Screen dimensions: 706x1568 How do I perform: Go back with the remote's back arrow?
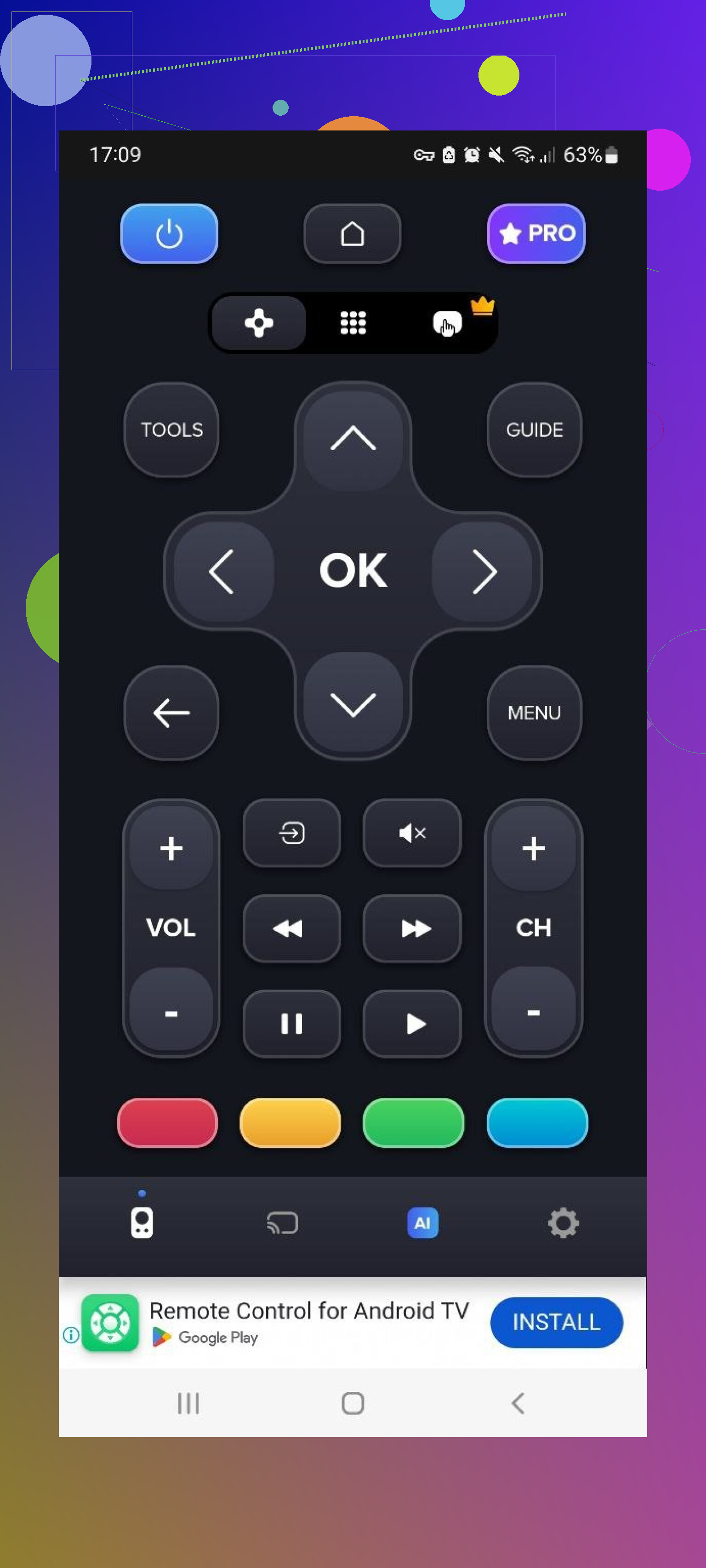[x=171, y=713]
